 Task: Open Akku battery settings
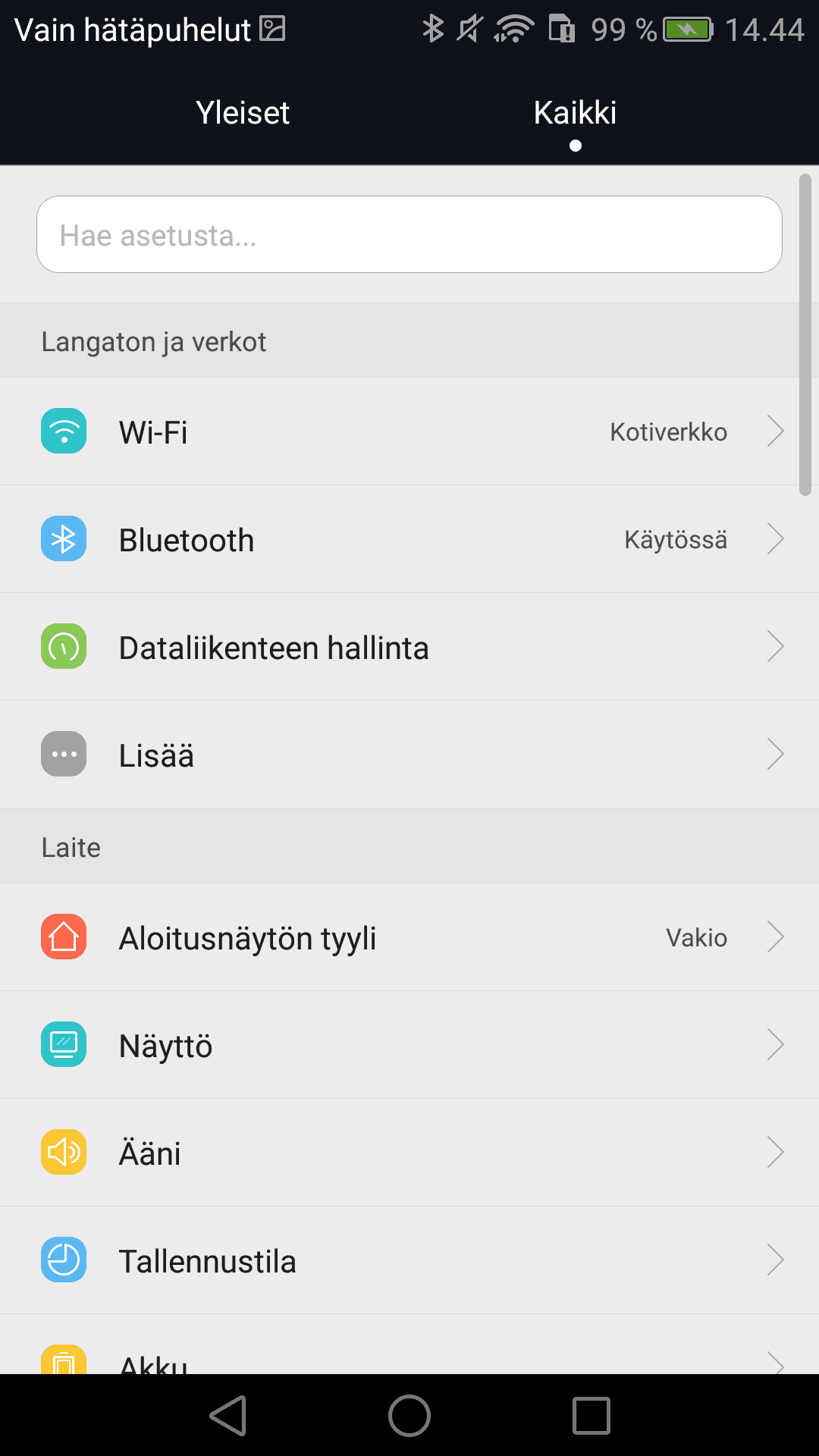409,1357
